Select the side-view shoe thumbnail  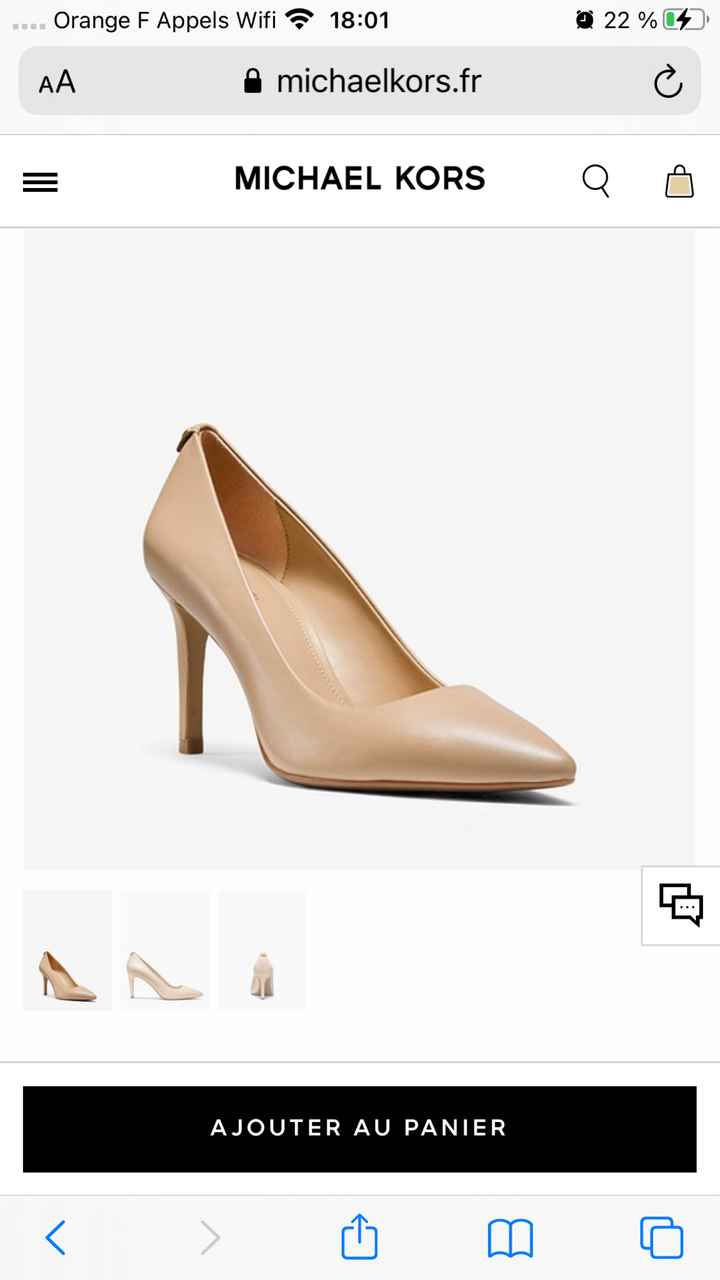(x=164, y=949)
